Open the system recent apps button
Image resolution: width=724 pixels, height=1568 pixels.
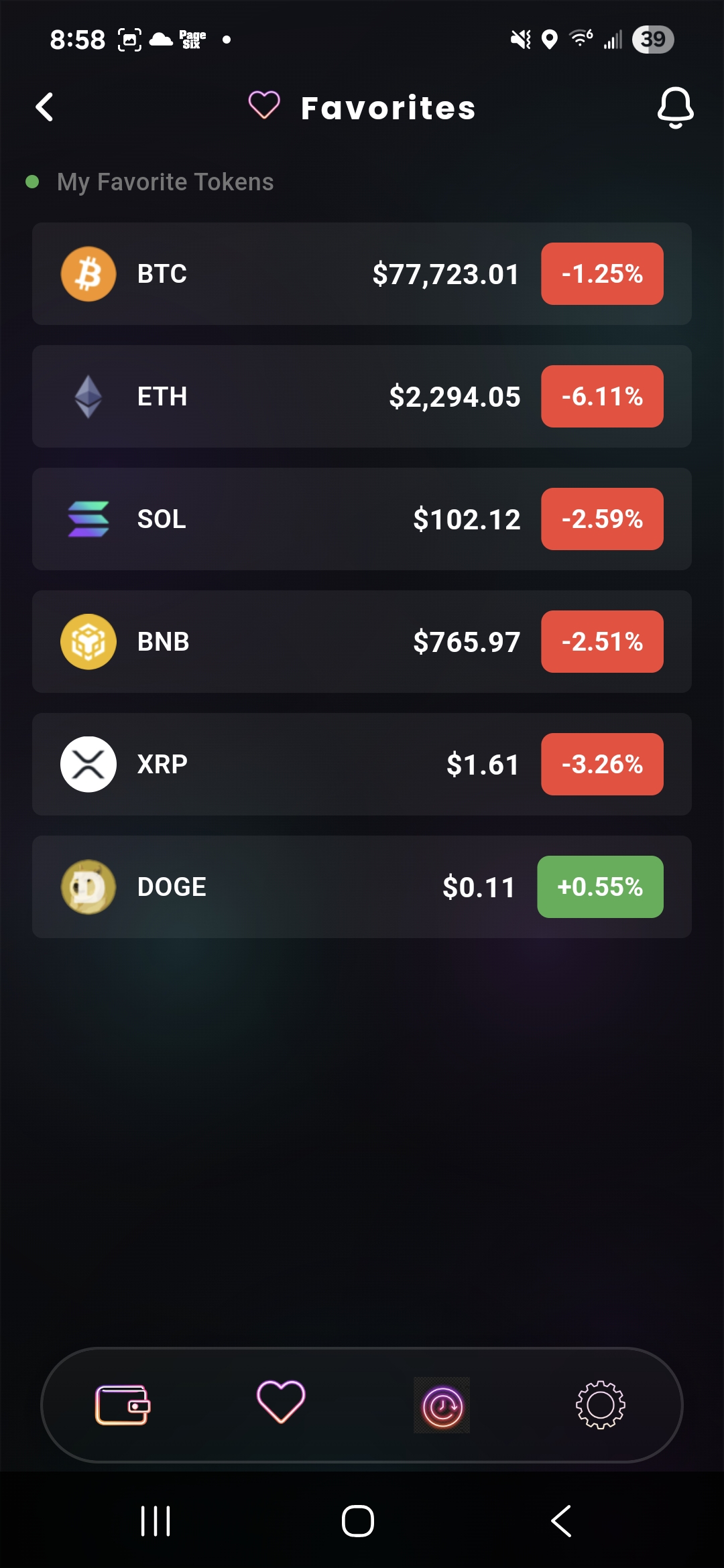156,1521
